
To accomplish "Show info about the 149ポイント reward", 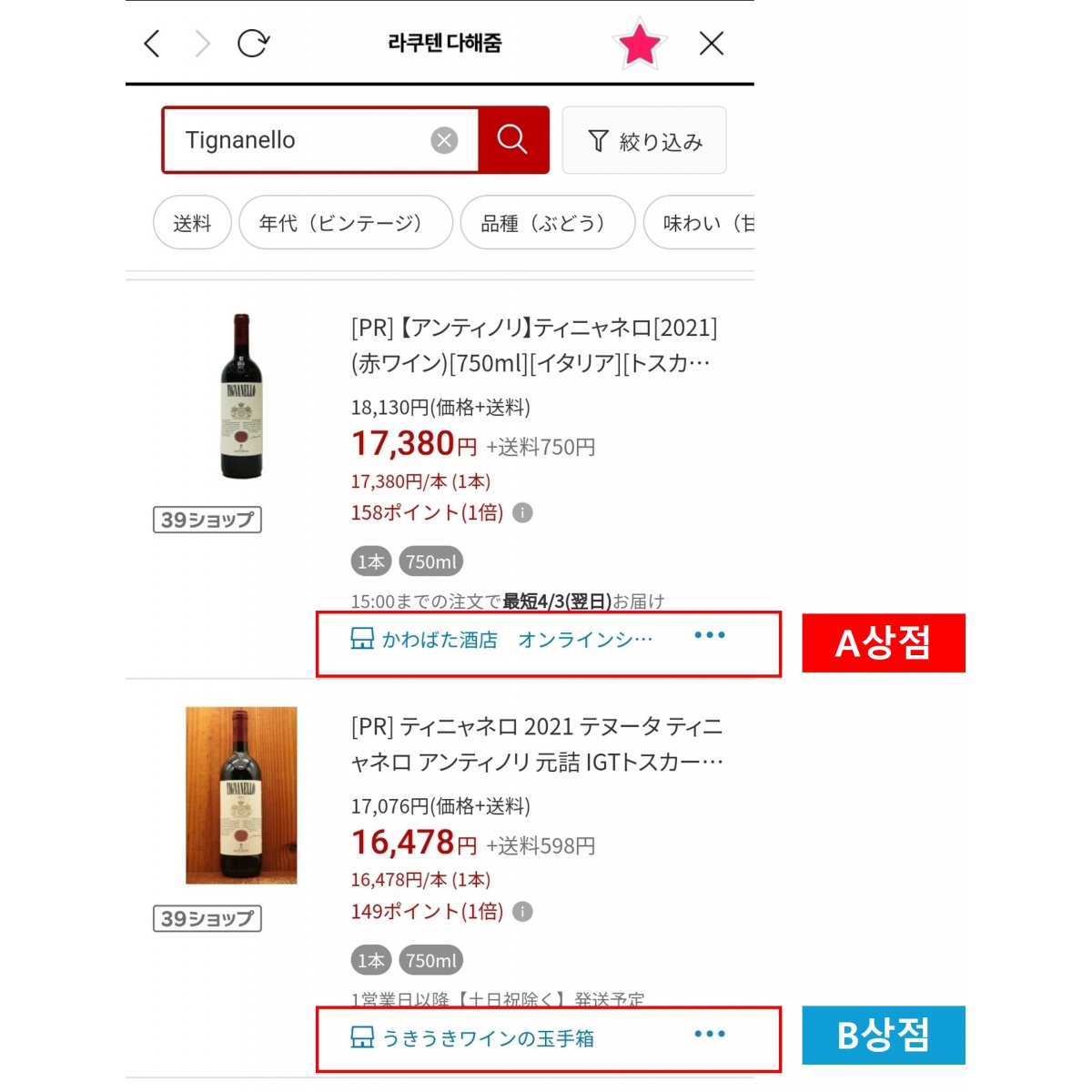I will pos(522,912).
